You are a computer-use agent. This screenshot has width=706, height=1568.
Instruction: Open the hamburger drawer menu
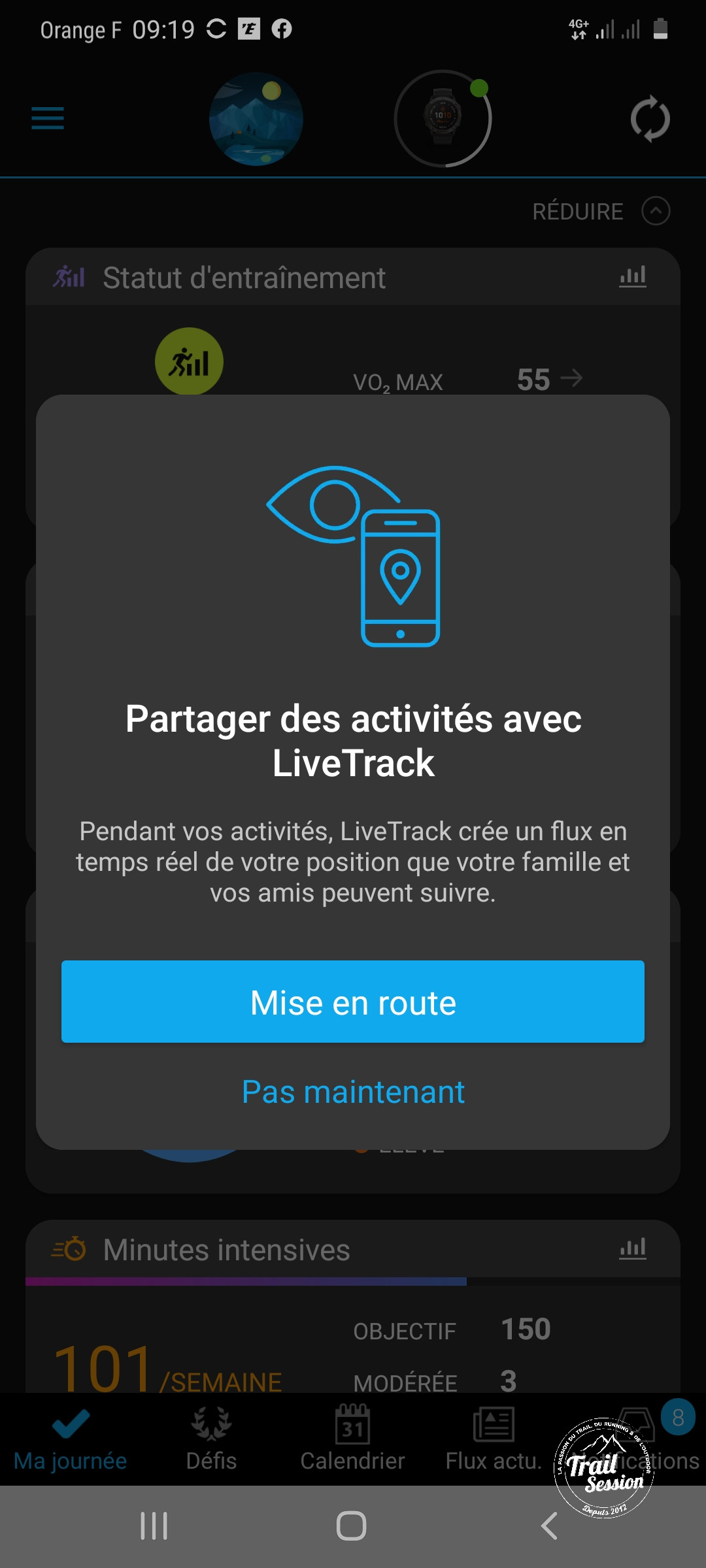(48, 118)
